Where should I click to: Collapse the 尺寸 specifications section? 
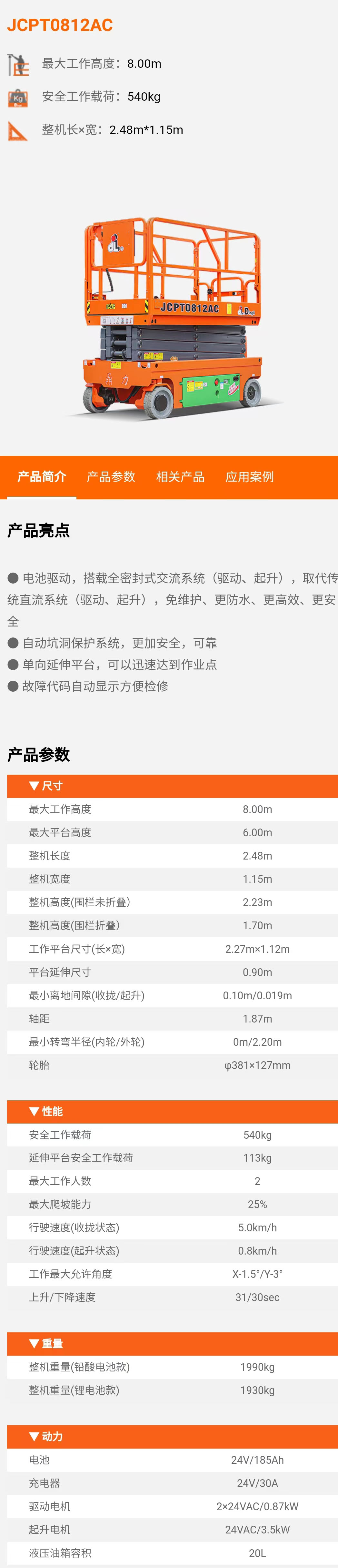click(x=45, y=786)
